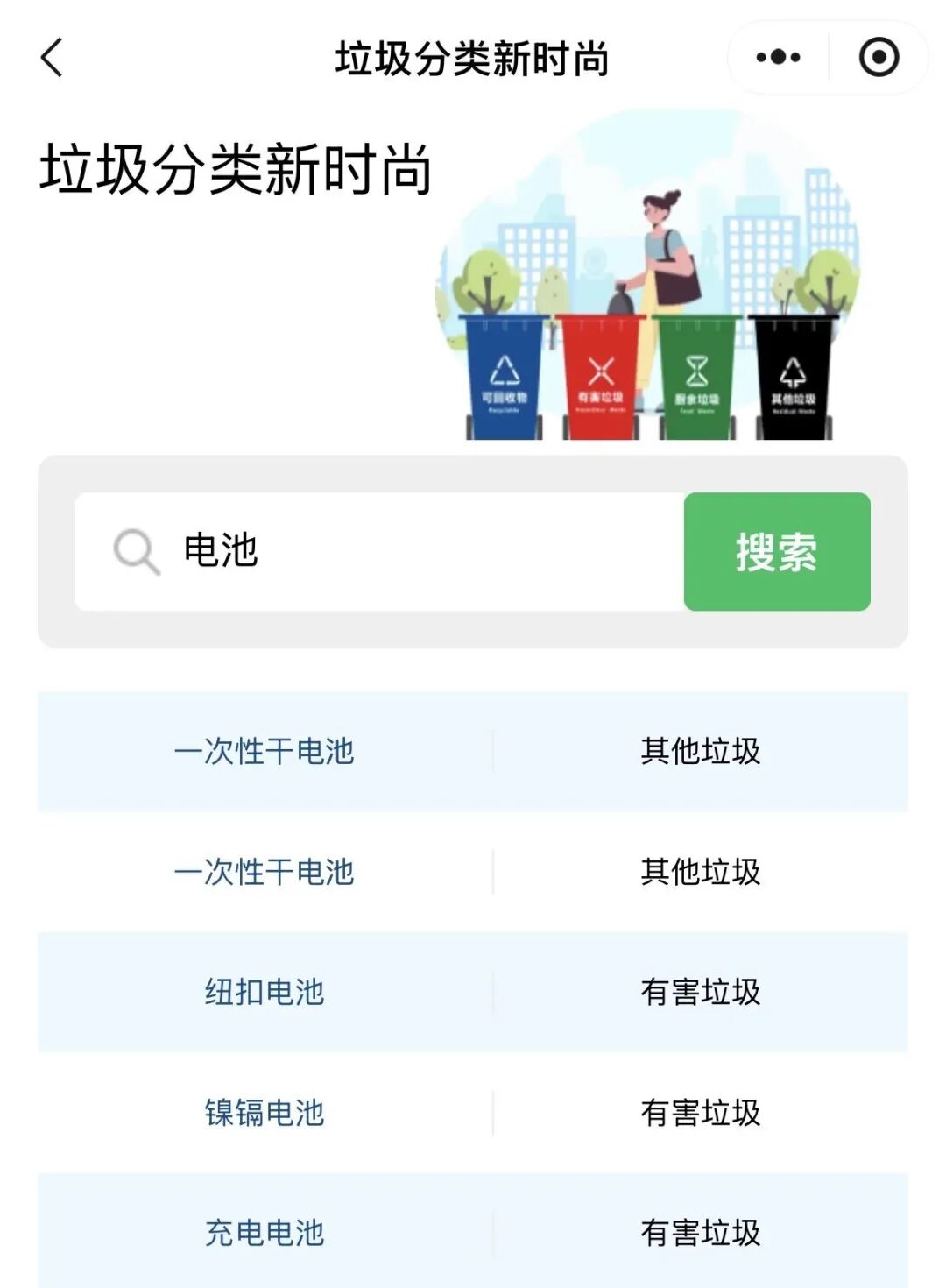Tap the green 搜索 button

(777, 552)
